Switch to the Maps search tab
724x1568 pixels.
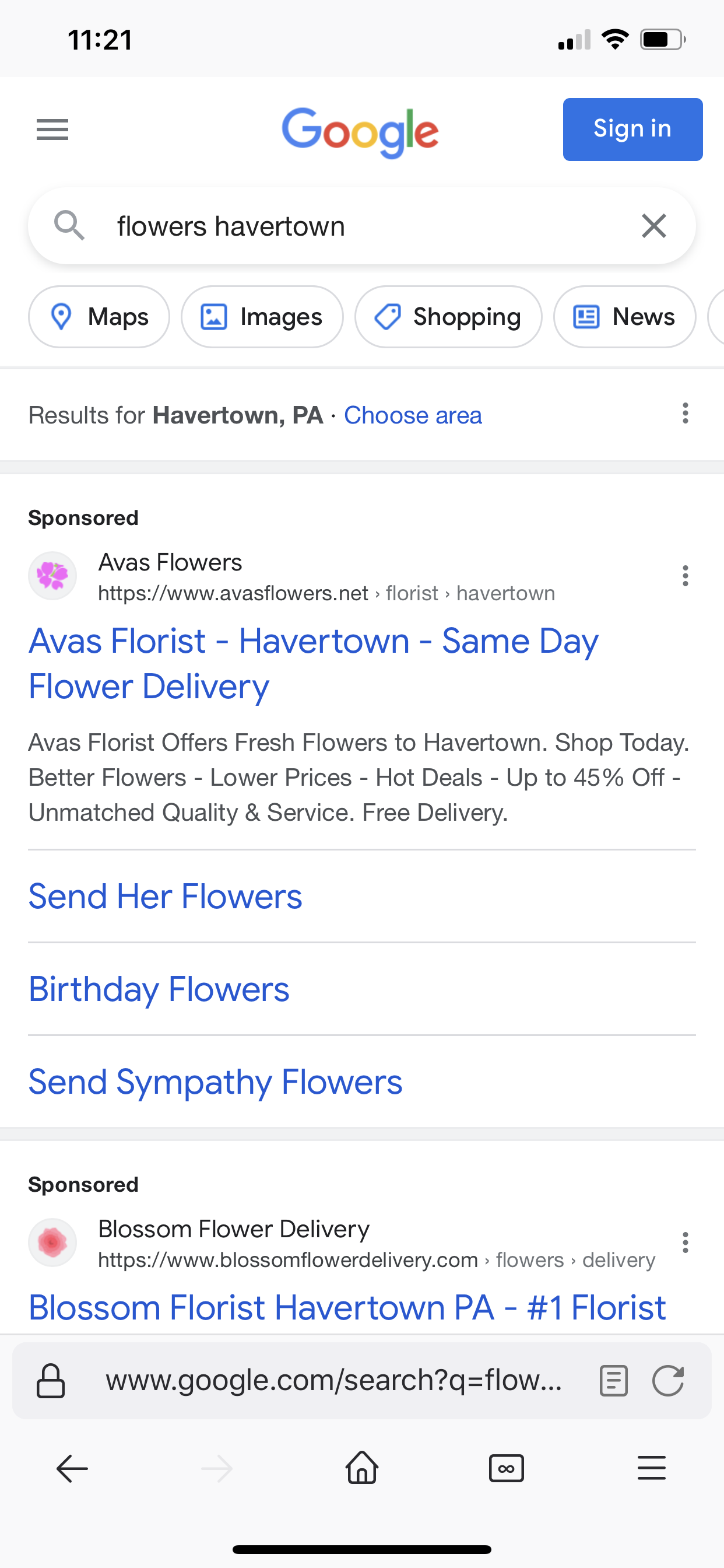pos(99,317)
